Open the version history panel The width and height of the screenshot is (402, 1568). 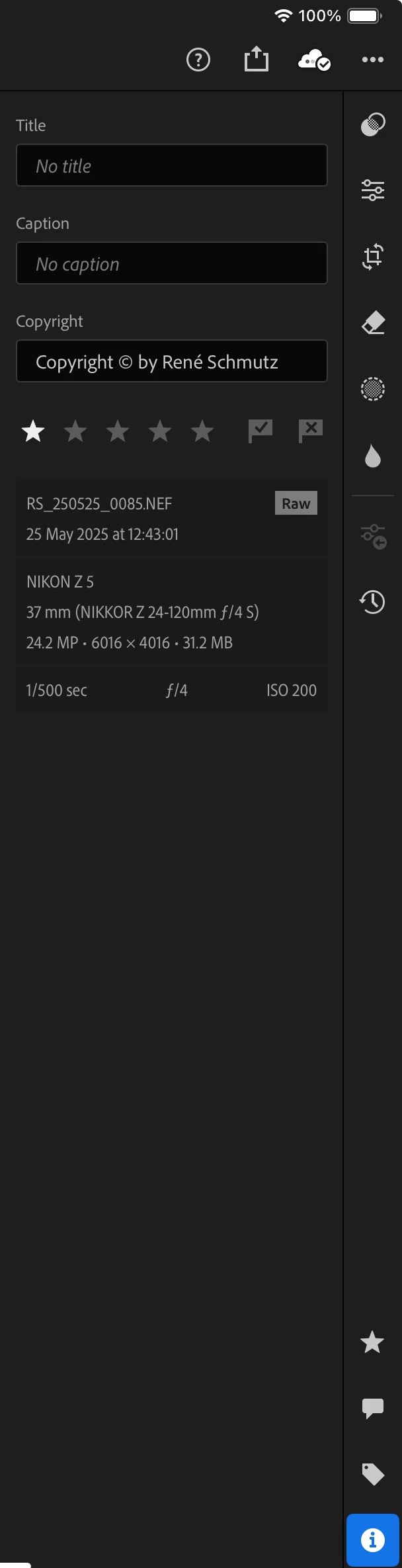coord(373,601)
